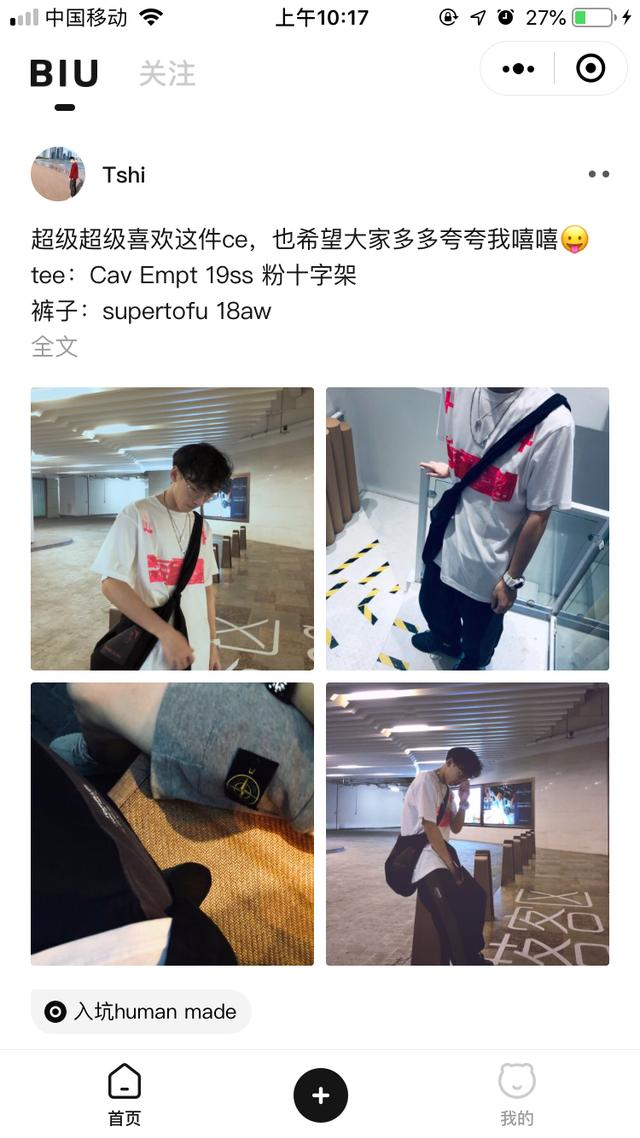
Task: Switch to the 关注 tab
Action: (x=167, y=73)
